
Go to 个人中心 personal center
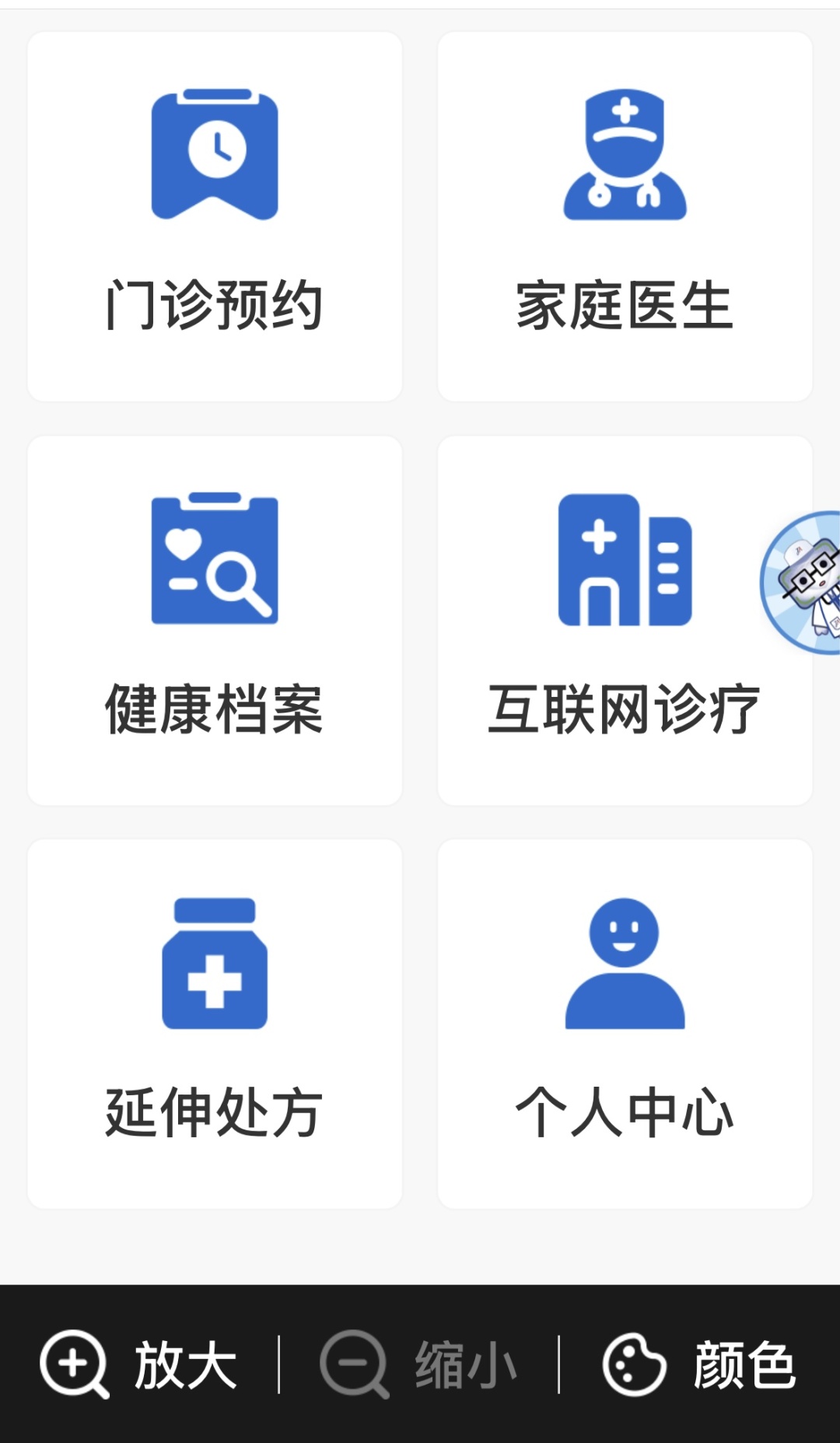[625, 1023]
